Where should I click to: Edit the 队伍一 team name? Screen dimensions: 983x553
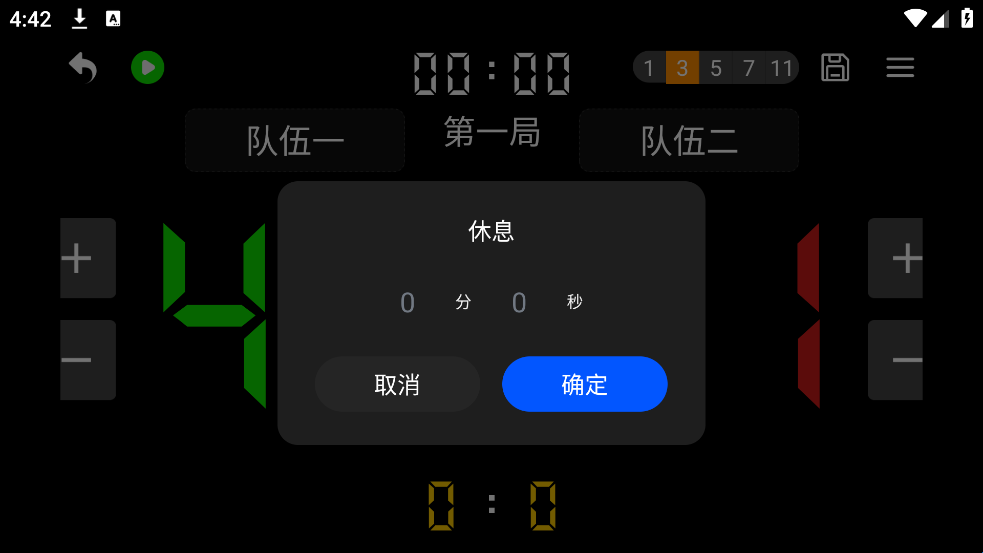click(x=295, y=141)
